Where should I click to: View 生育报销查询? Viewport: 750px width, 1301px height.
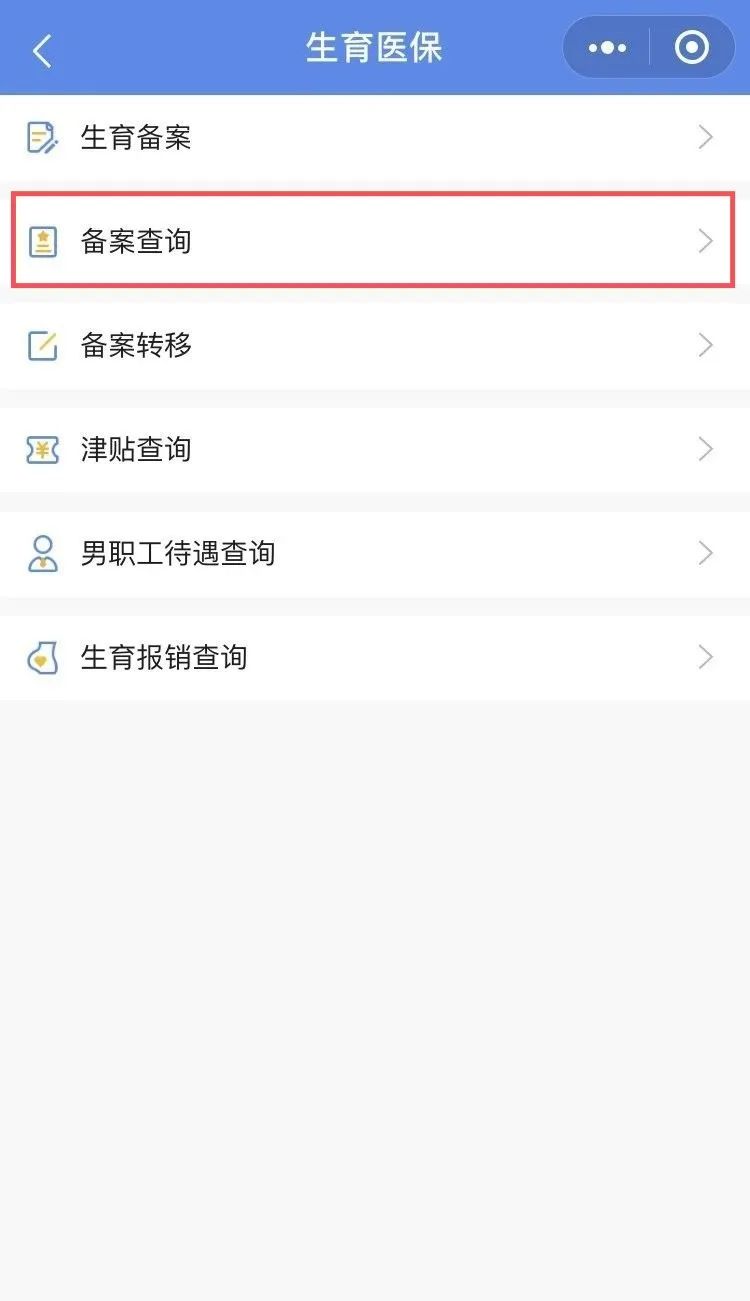click(375, 658)
